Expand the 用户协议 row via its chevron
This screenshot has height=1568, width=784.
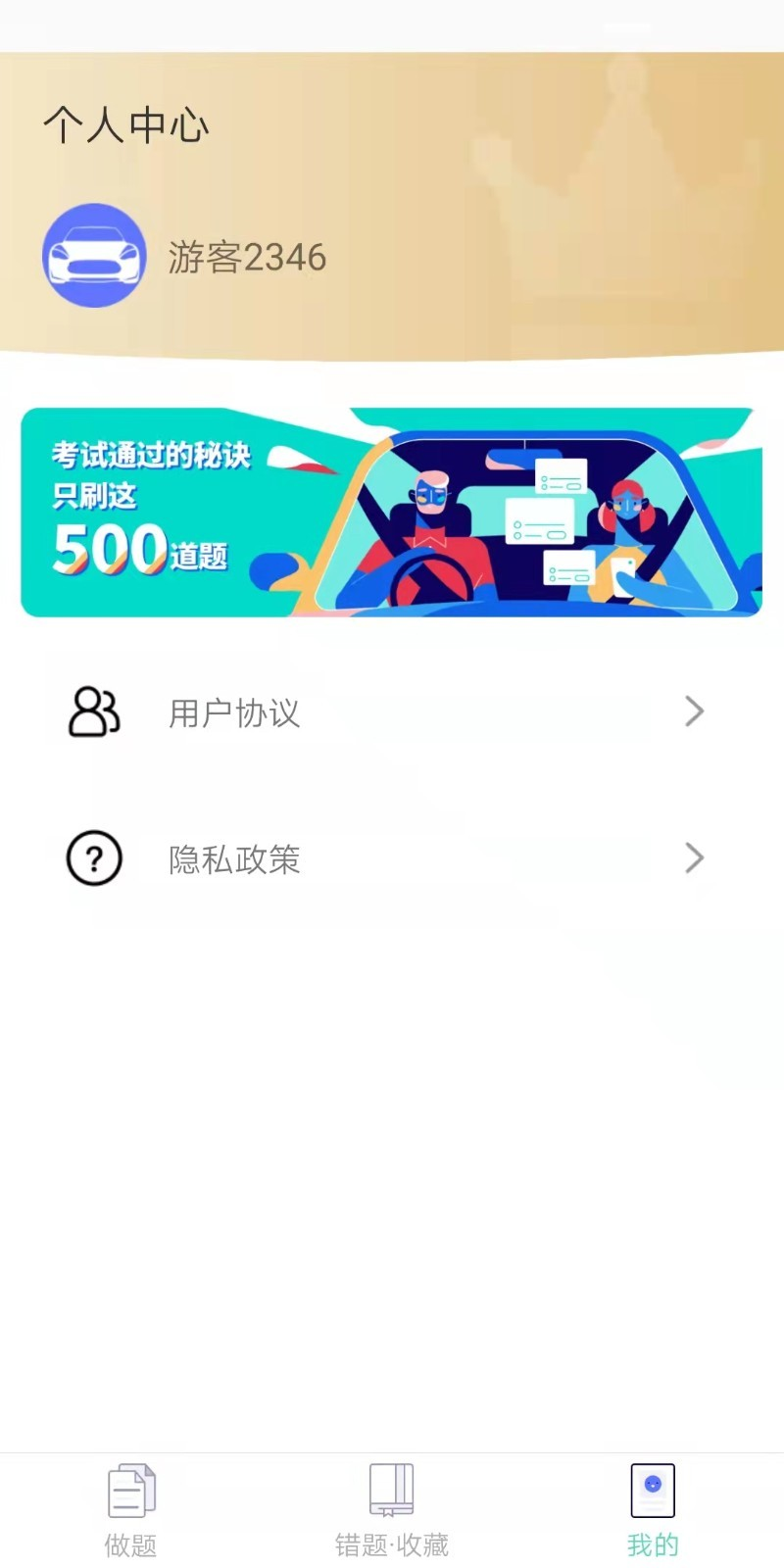point(694,711)
